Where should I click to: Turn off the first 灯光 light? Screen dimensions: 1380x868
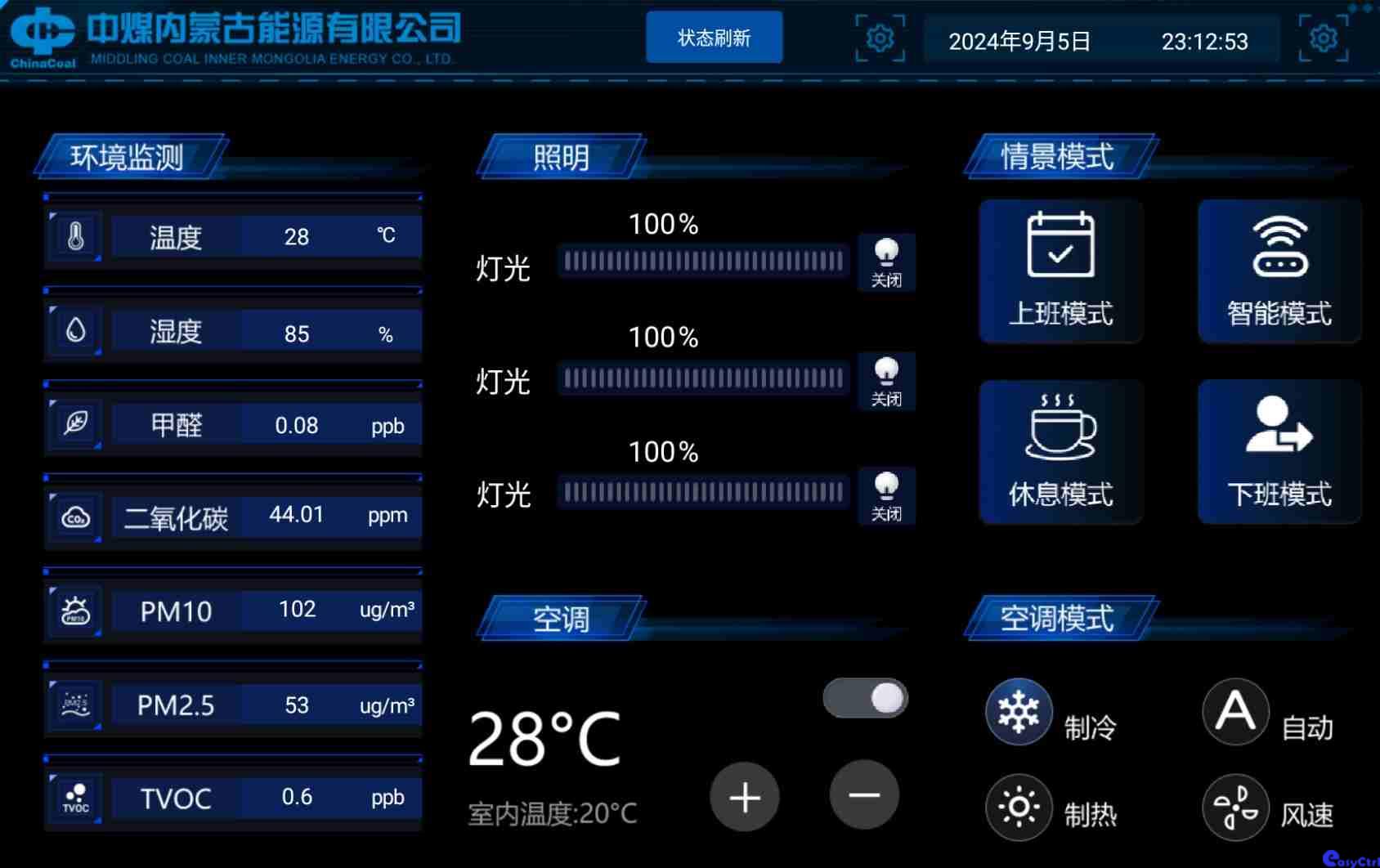click(886, 262)
